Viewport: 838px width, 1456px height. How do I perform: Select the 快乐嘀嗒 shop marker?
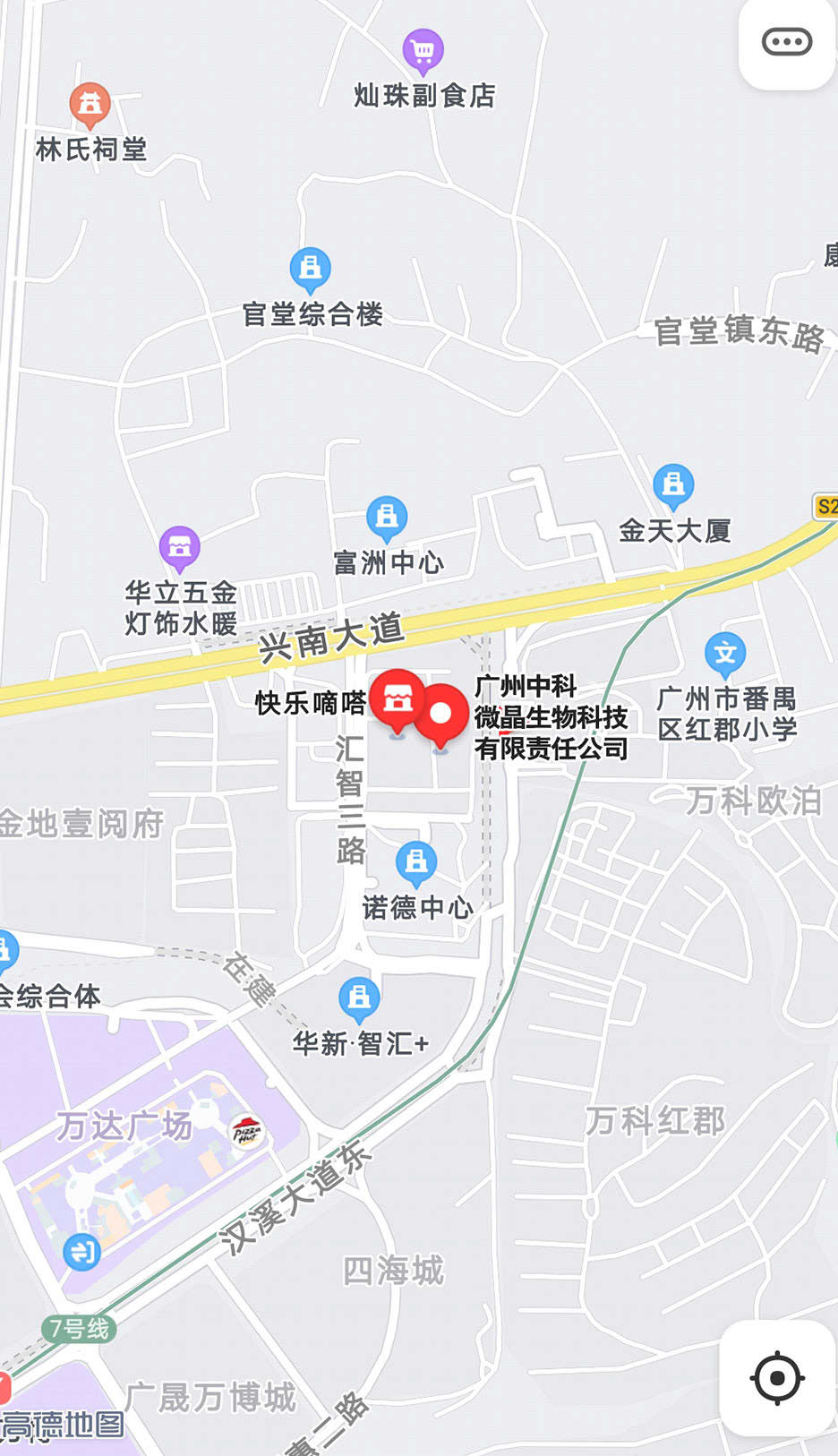pyautogui.click(x=398, y=698)
